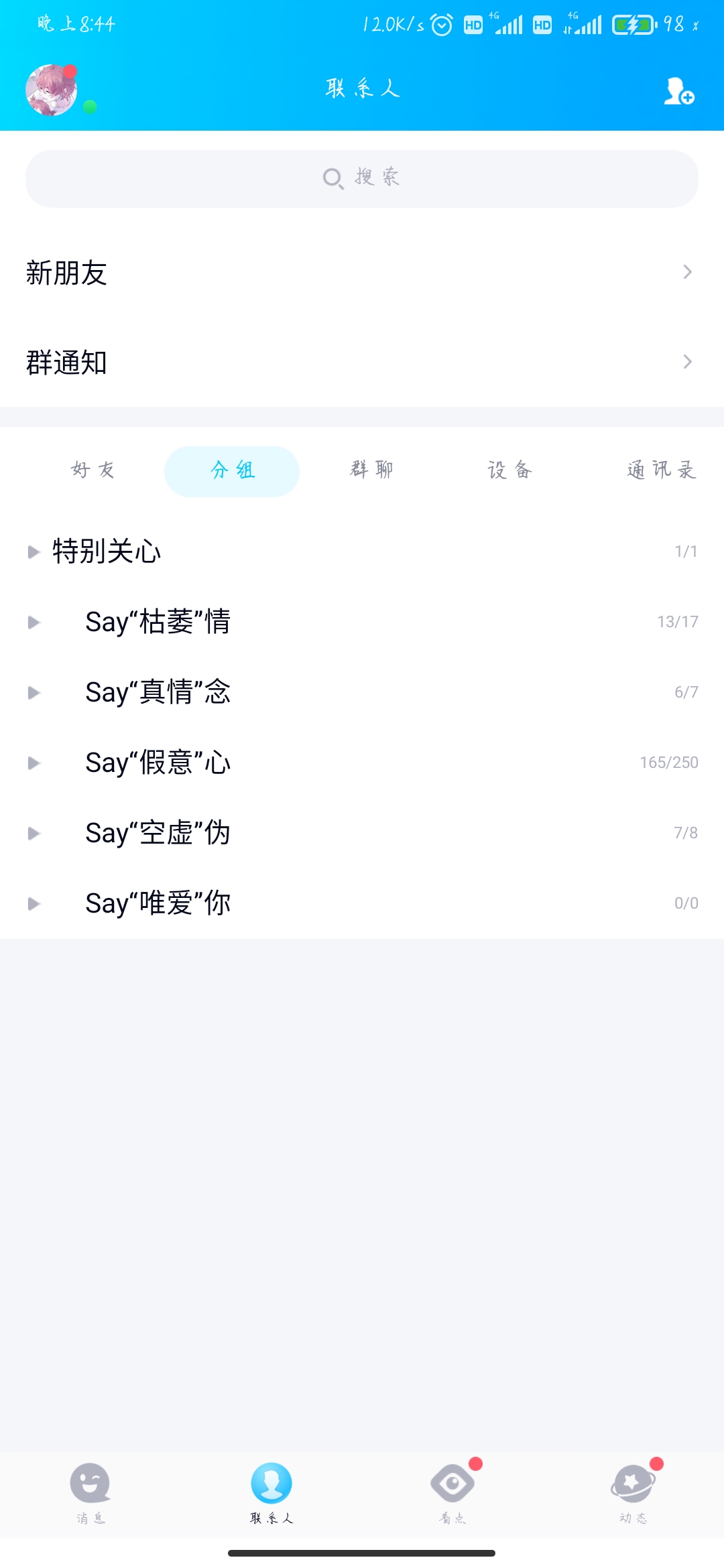Switch to the 好友 tab
Image resolution: width=724 pixels, height=1568 pixels.
93,470
